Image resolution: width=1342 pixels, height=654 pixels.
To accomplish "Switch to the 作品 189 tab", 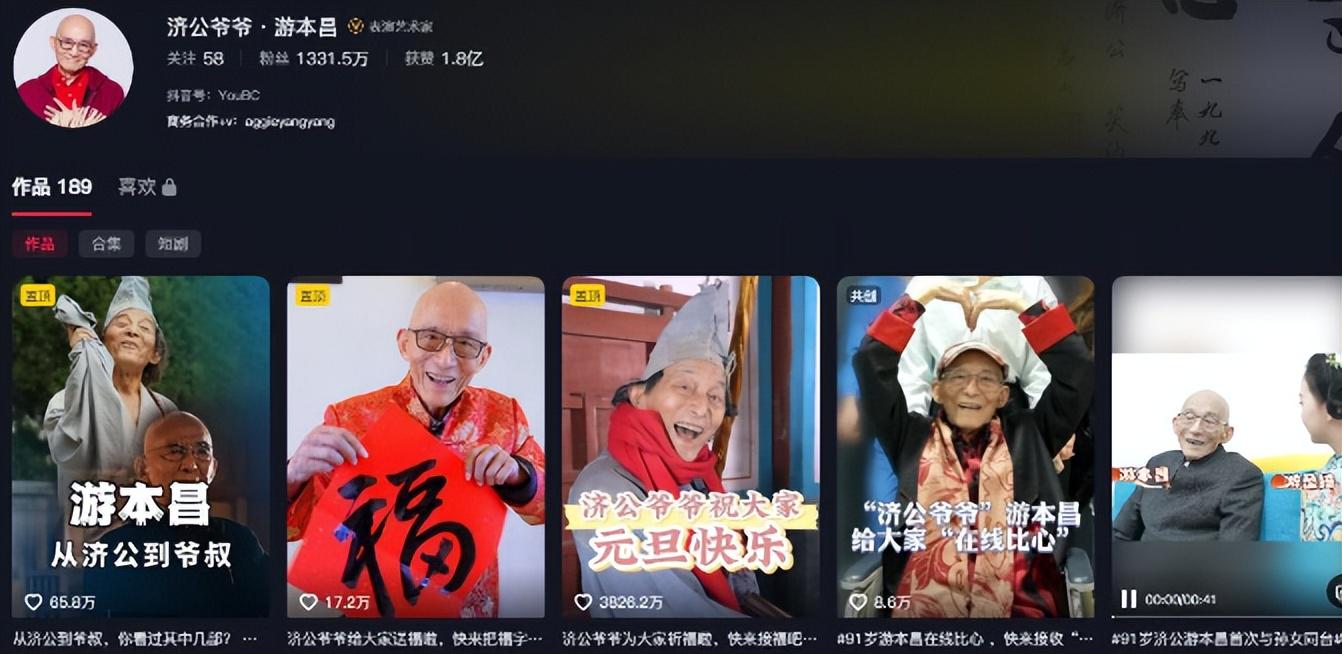I will click(x=52, y=187).
